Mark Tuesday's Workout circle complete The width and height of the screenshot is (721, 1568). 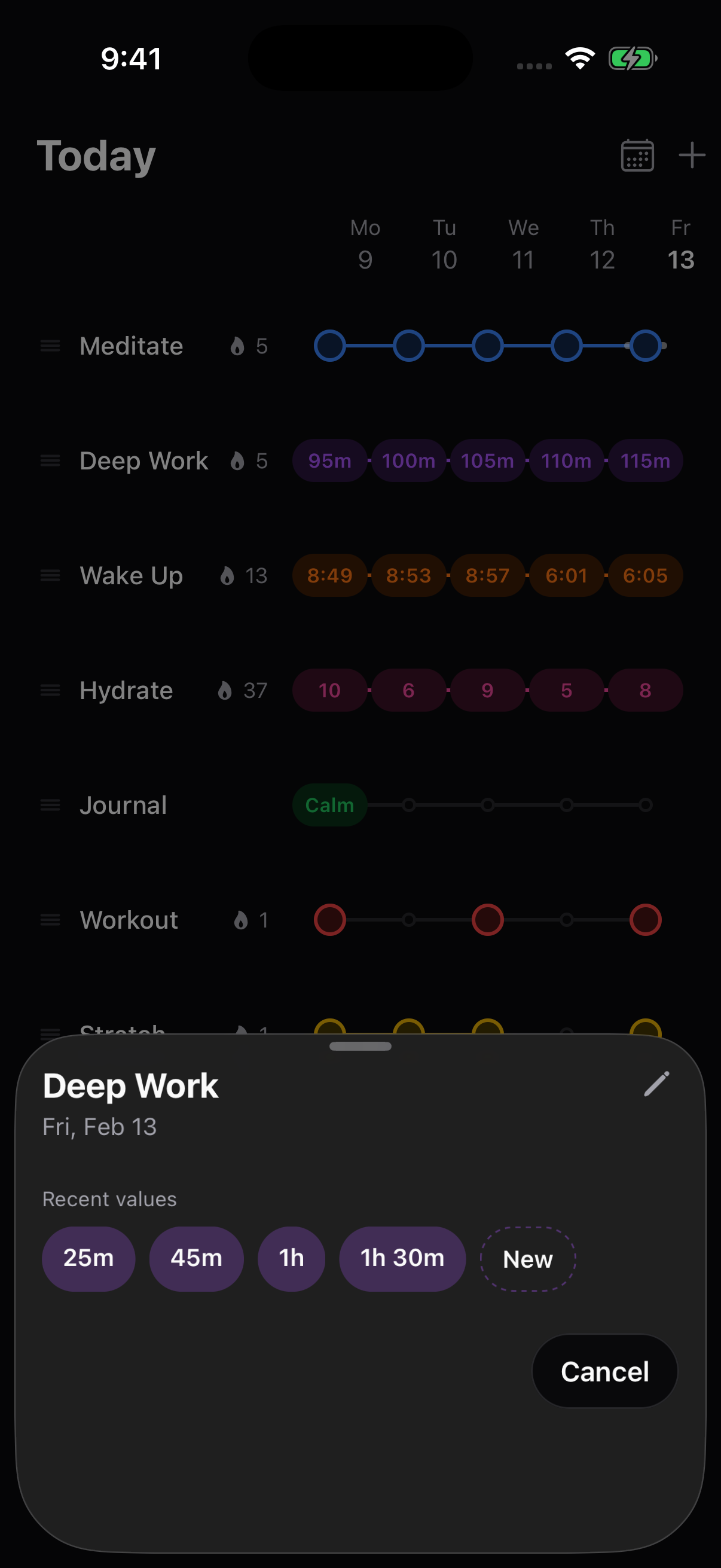tap(408, 920)
